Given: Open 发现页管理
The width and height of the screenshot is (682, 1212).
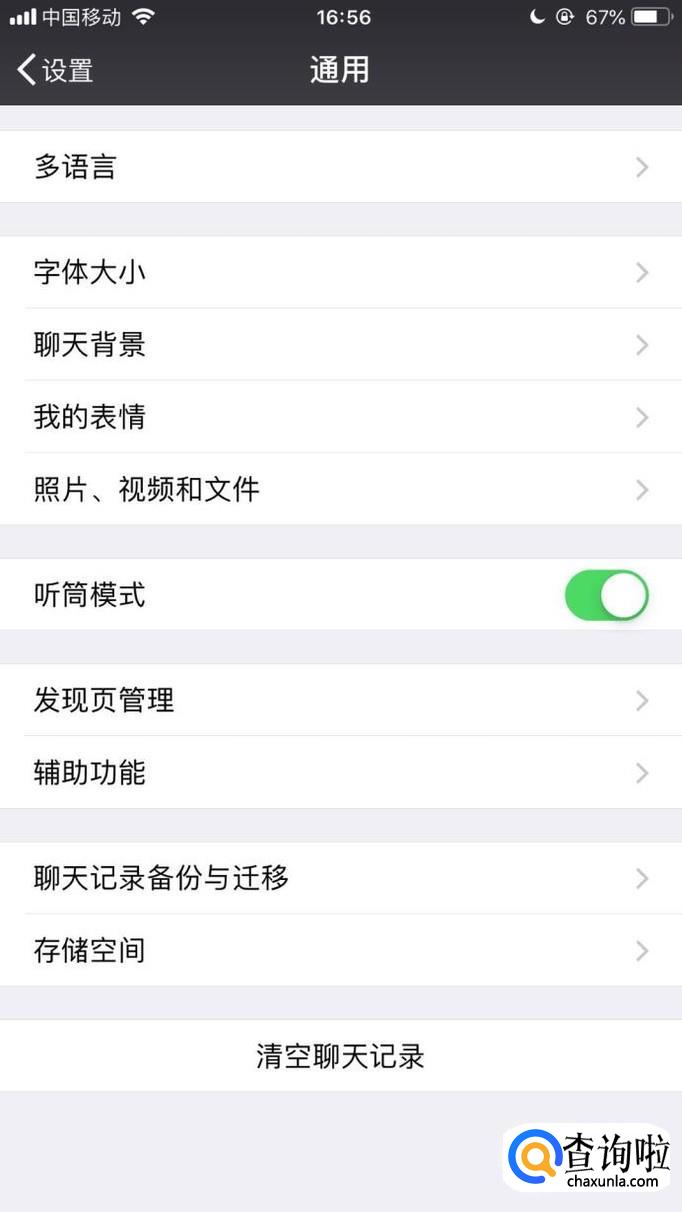Looking at the screenshot, I should point(340,700).
